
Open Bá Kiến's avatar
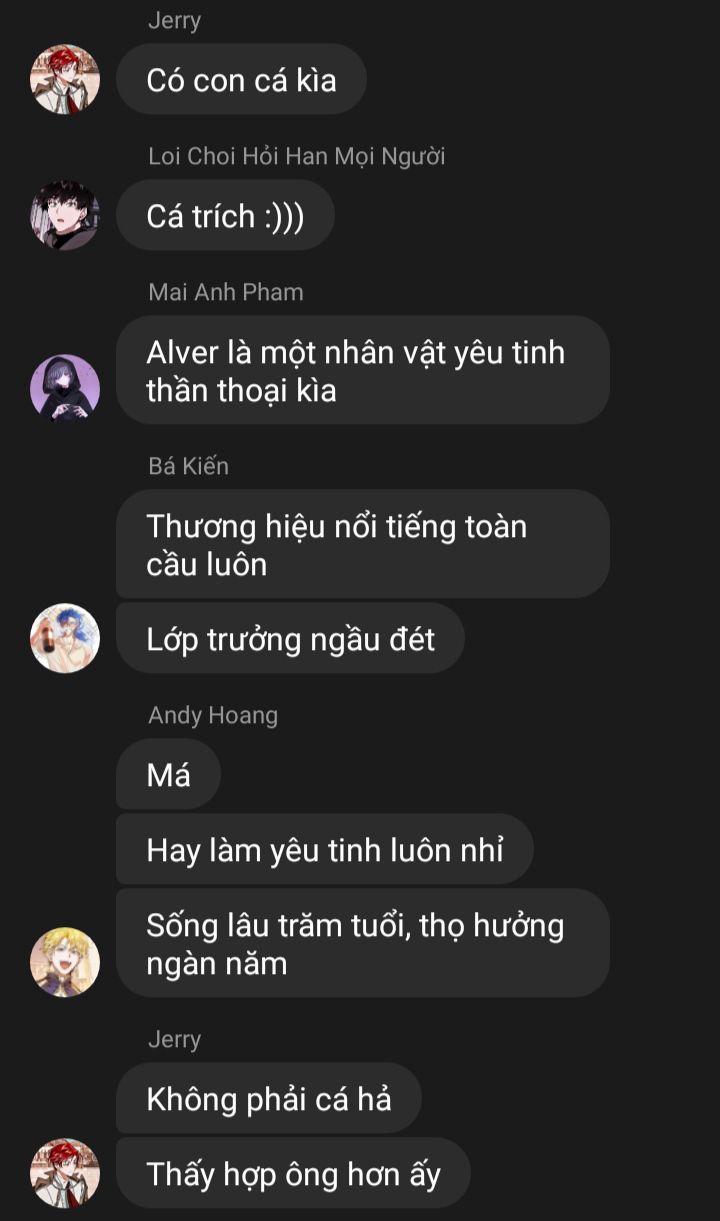(65, 638)
